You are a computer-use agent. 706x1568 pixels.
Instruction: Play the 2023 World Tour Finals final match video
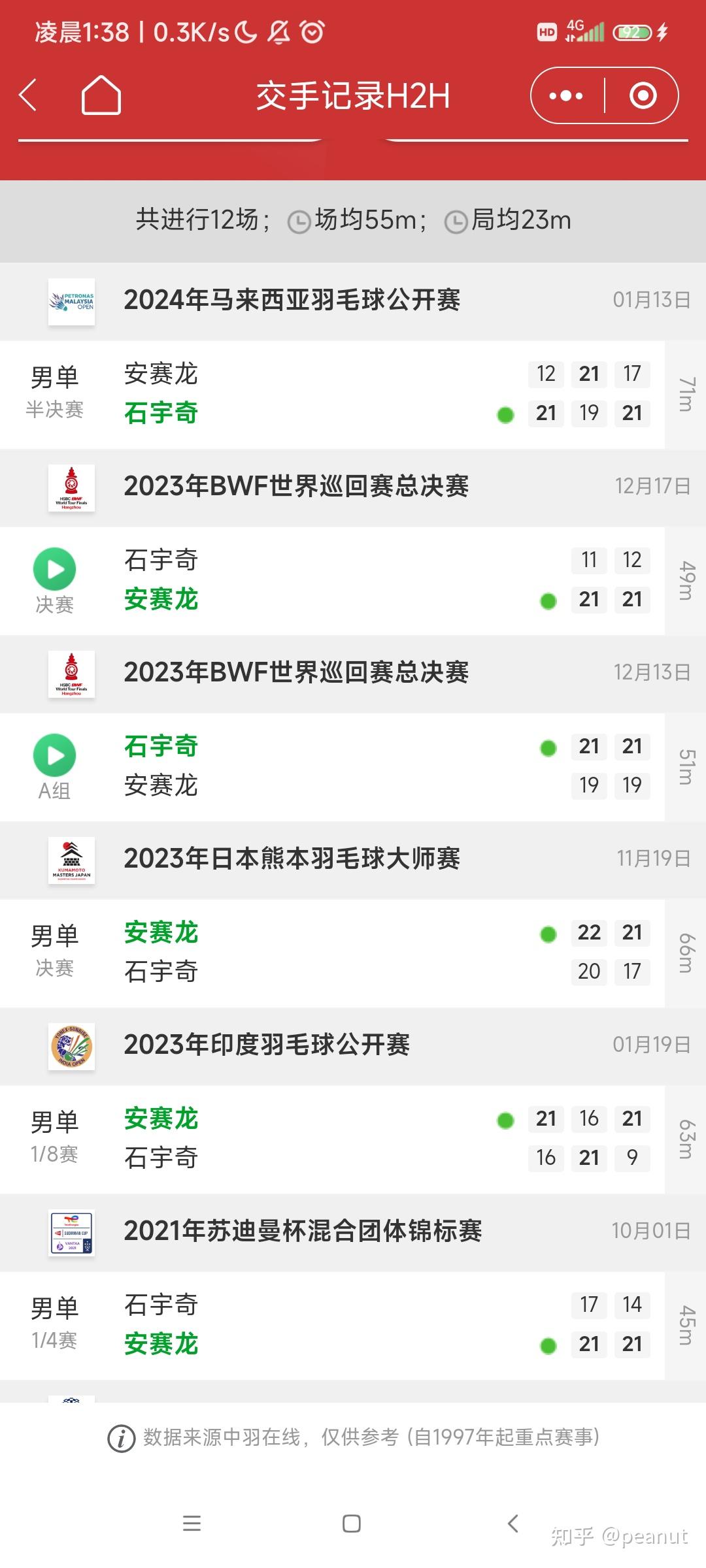[55, 568]
